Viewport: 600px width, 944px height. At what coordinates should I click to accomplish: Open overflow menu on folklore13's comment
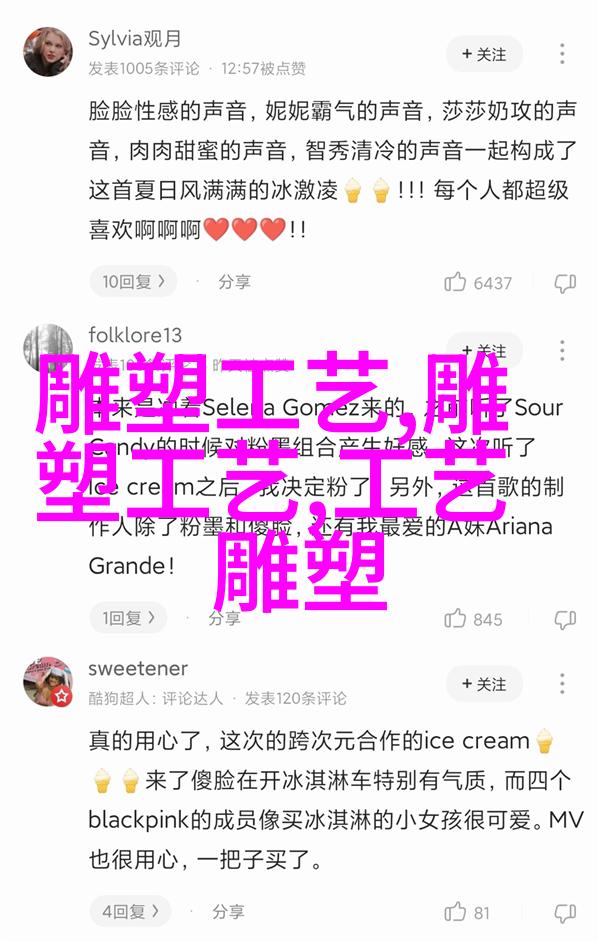click(x=563, y=350)
